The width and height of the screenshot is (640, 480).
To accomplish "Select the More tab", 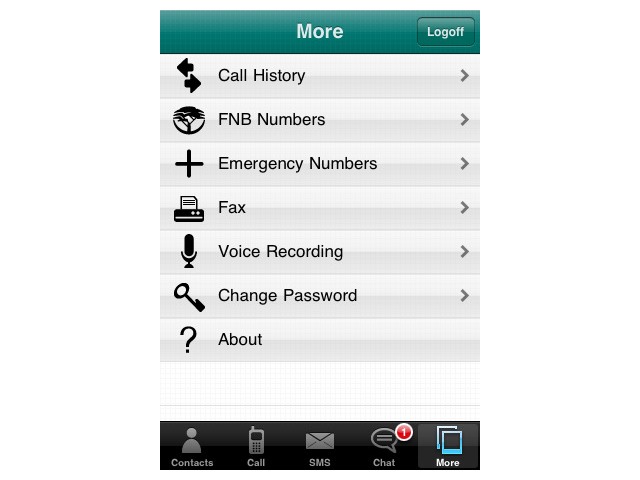I will 448,446.
